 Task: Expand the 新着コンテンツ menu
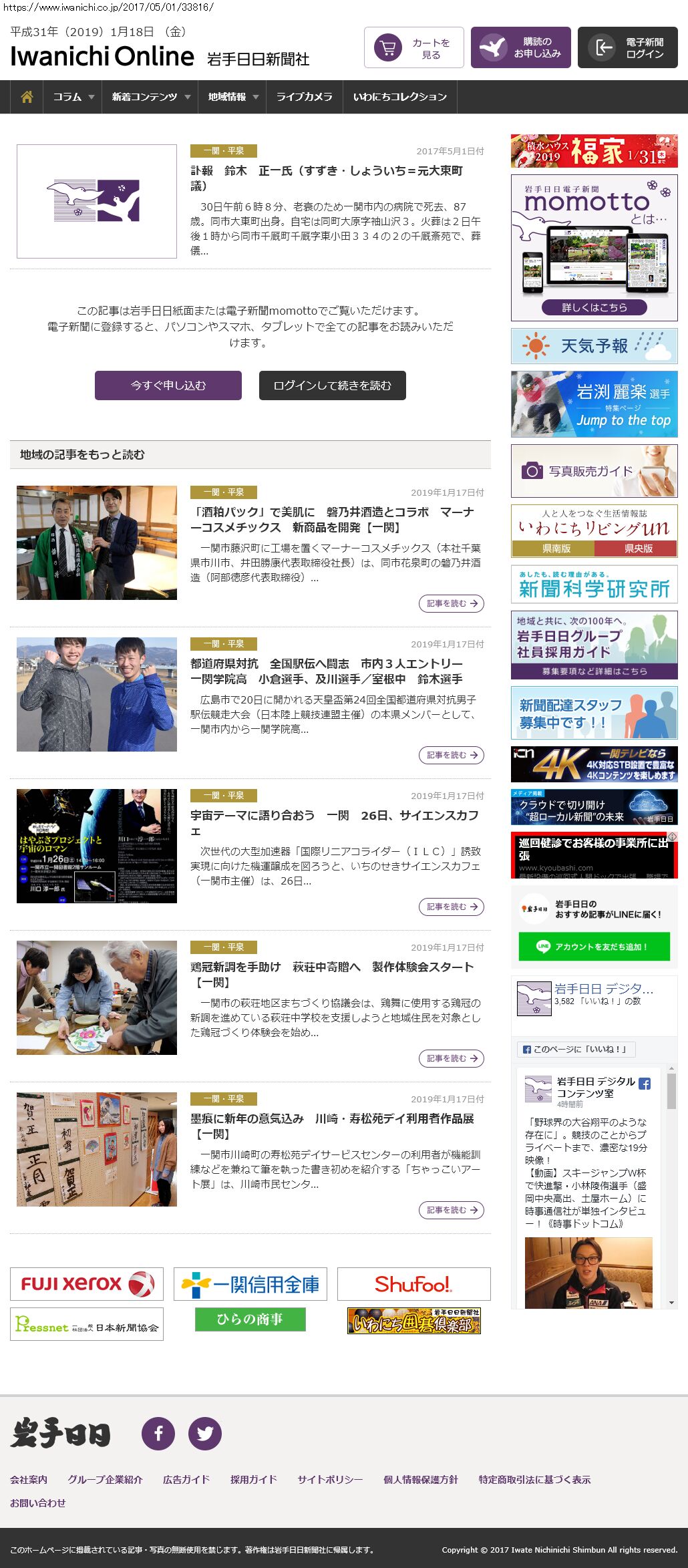(x=150, y=97)
